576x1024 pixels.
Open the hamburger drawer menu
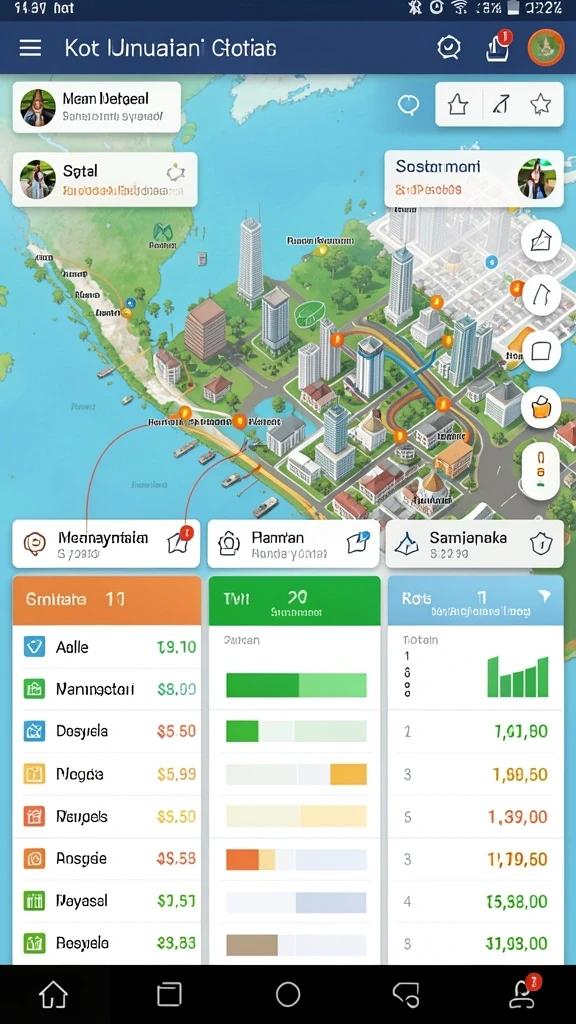(30, 48)
